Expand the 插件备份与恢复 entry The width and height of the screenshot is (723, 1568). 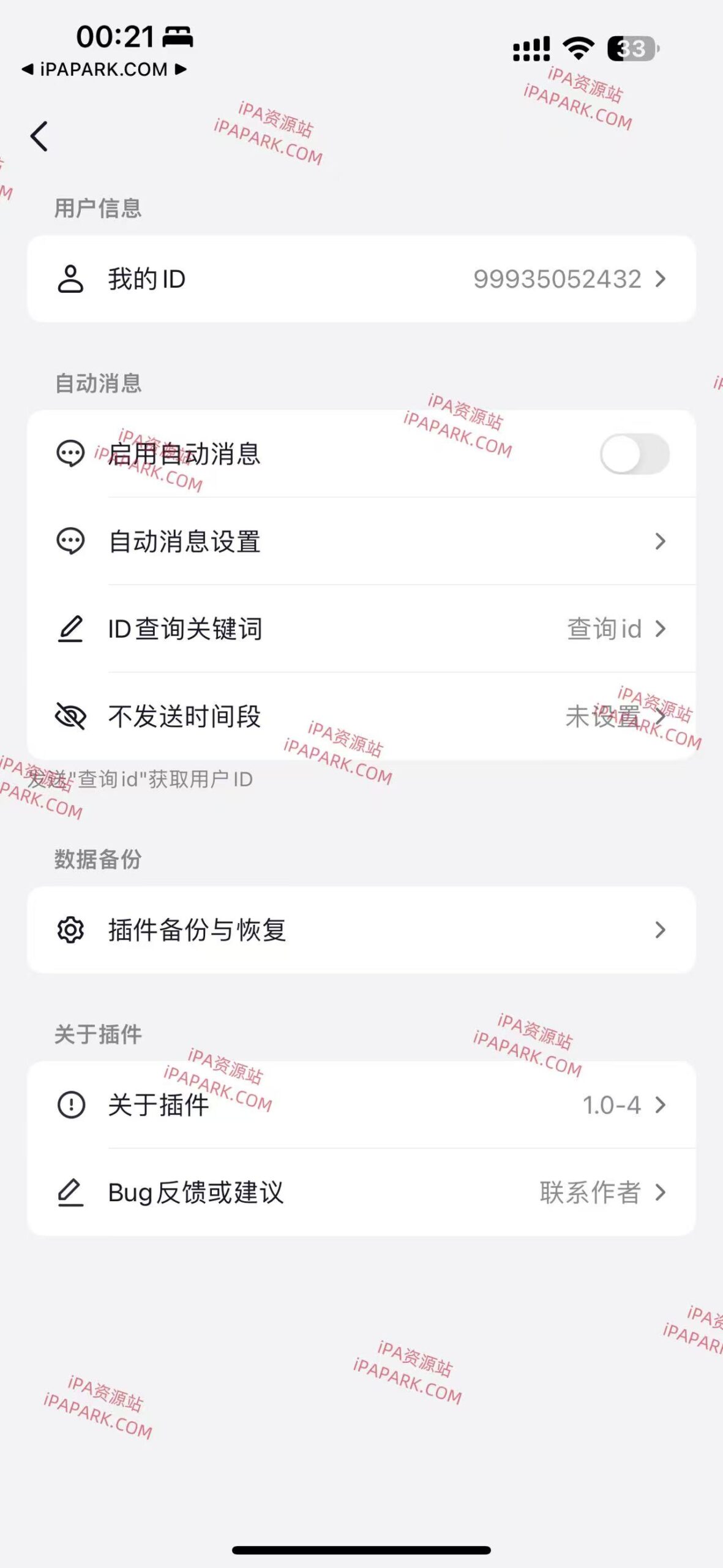coord(659,930)
